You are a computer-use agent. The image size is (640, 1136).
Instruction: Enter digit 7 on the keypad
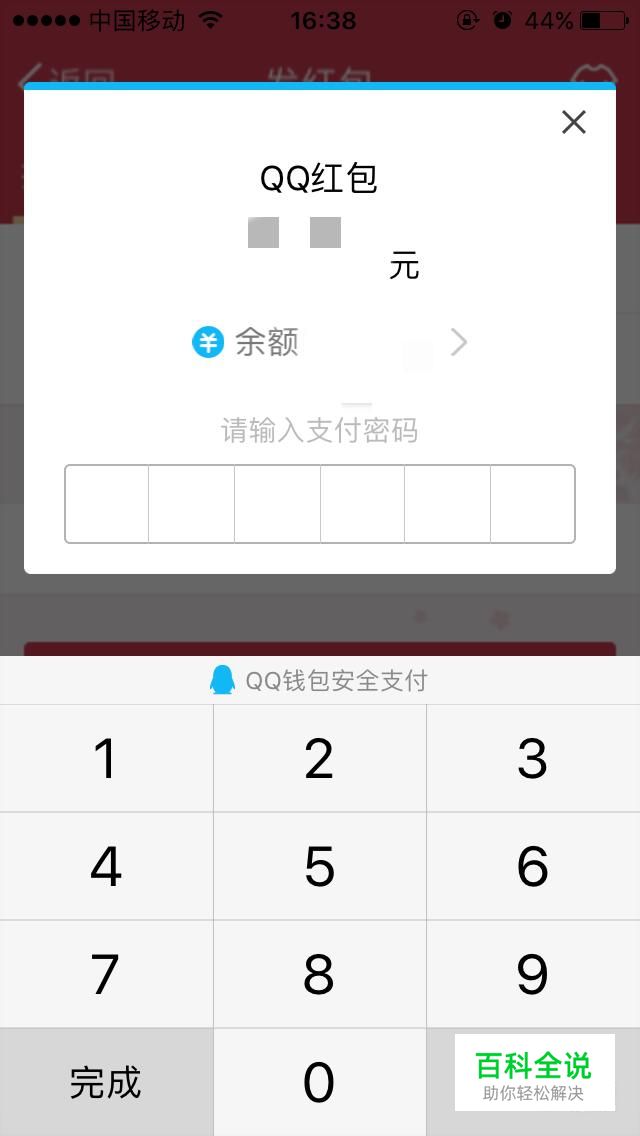coord(106,974)
